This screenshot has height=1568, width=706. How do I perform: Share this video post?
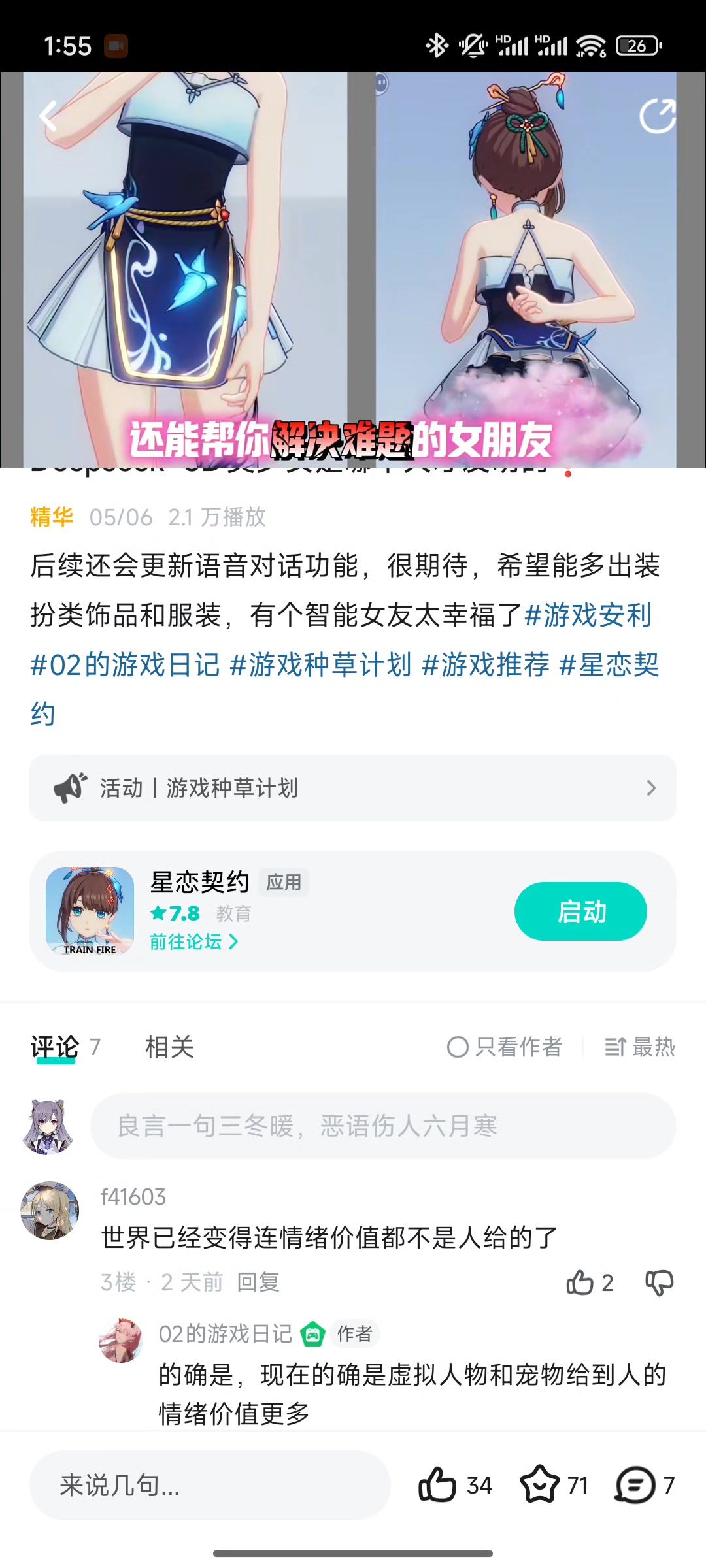[x=657, y=116]
